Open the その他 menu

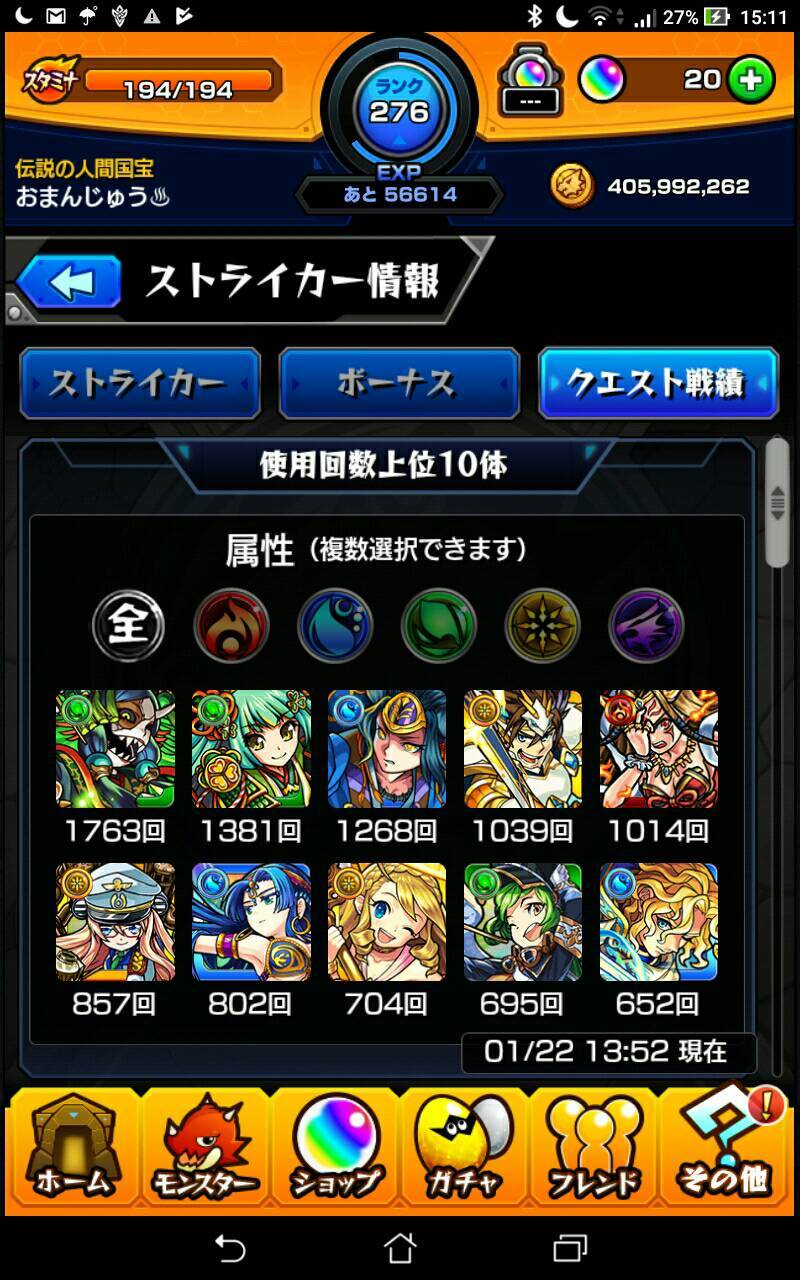pyautogui.click(x=726, y=1150)
